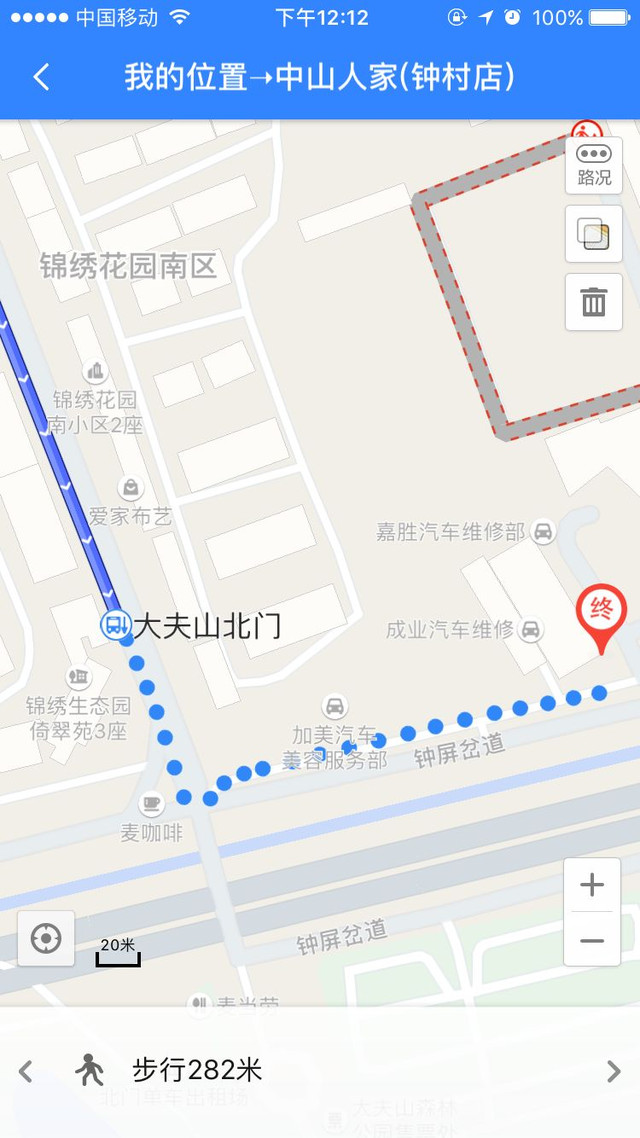Recenter map on my location
Image resolution: width=640 pixels, height=1138 pixels.
pos(46,938)
